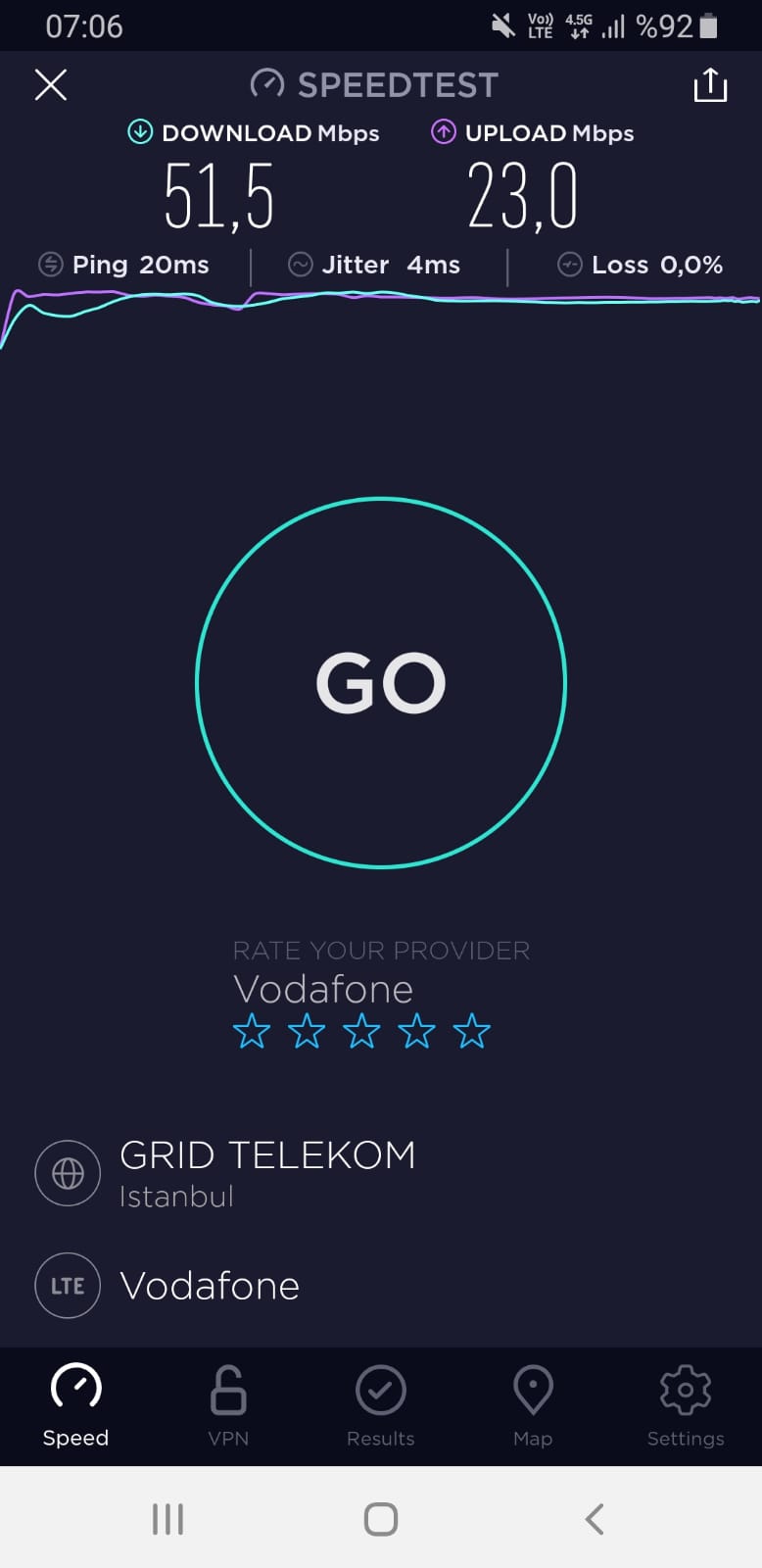Switch to the Map tab
This screenshot has height=1568, width=762.
click(x=533, y=1406)
